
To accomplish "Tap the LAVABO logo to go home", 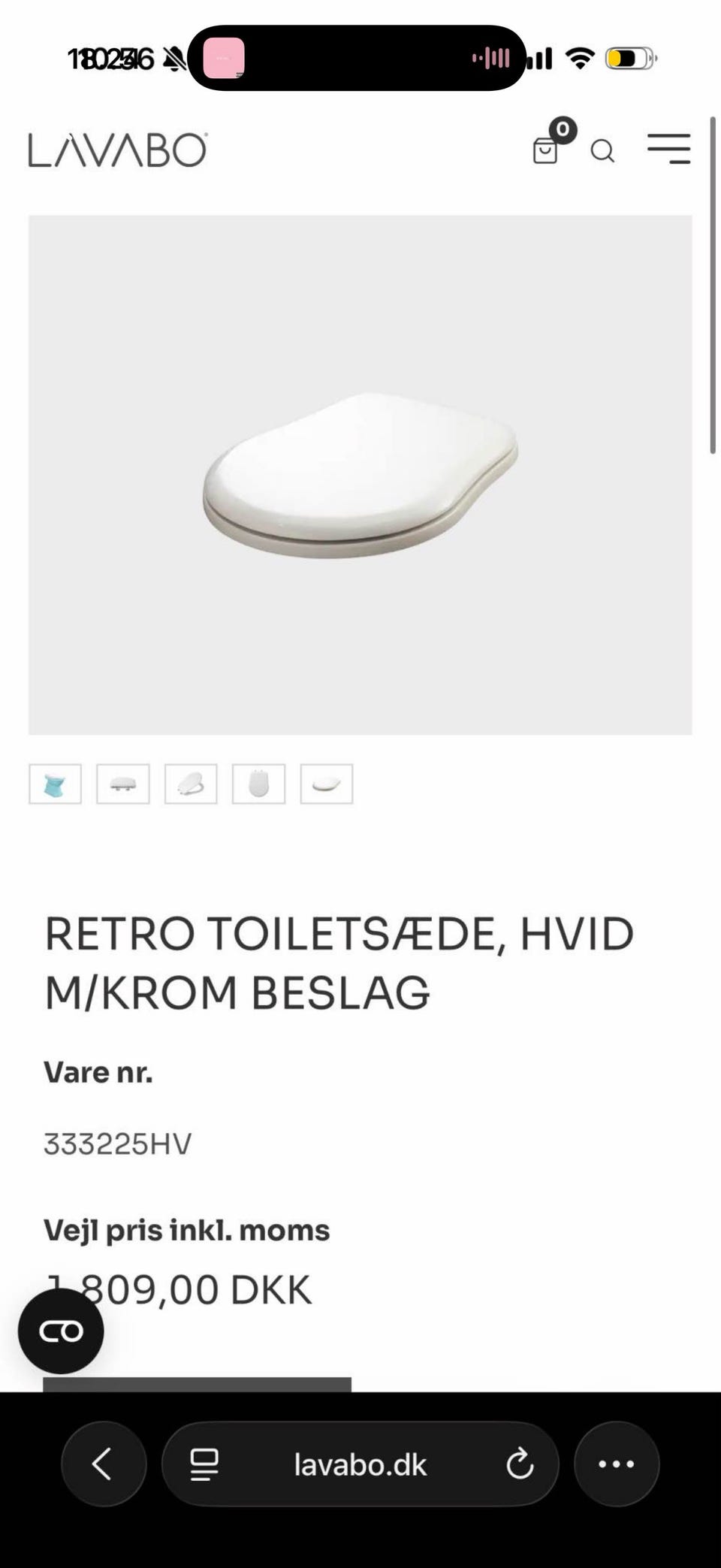I will (118, 150).
